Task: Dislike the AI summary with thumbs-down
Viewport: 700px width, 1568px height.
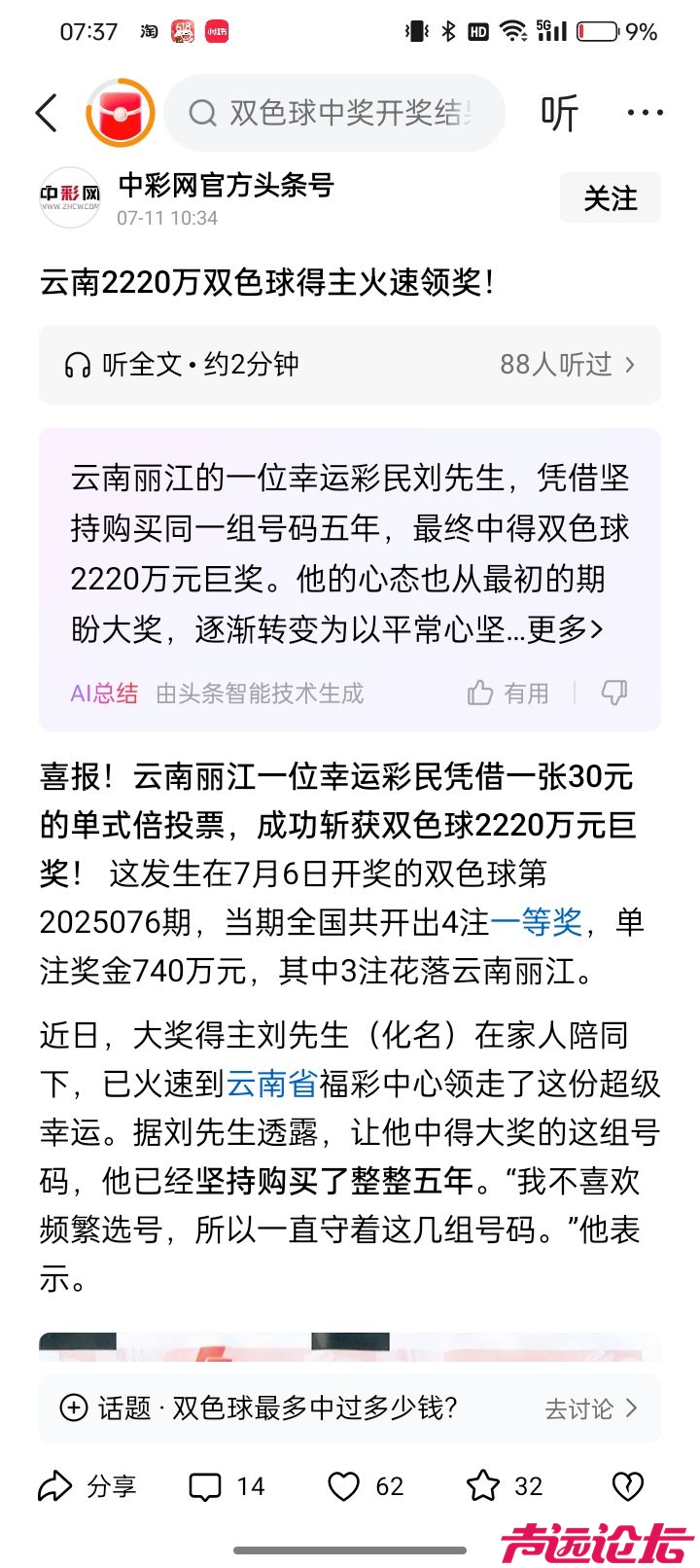Action: [x=614, y=693]
